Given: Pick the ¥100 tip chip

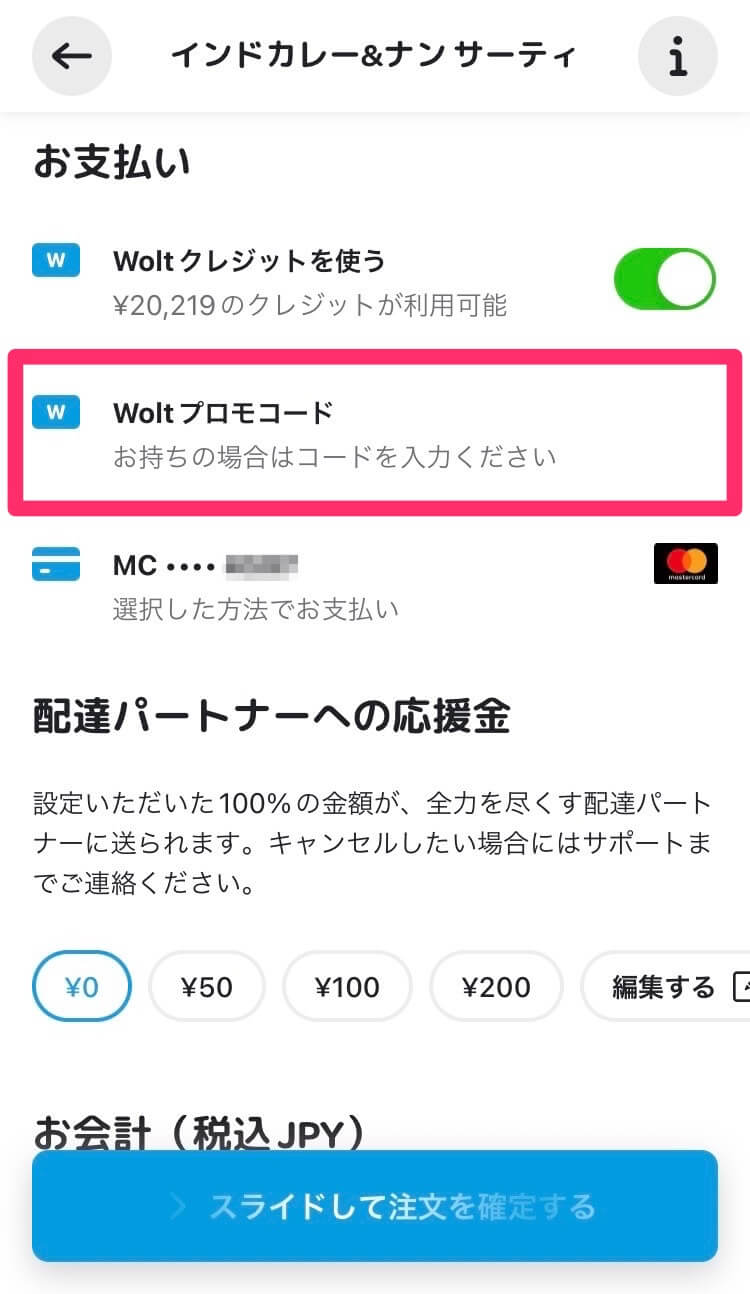Looking at the screenshot, I should [347, 987].
